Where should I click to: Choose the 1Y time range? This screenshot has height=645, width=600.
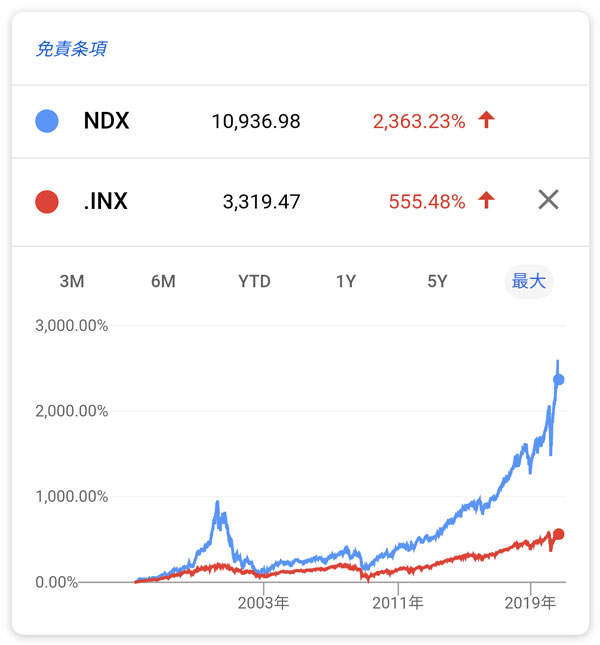[x=346, y=281]
